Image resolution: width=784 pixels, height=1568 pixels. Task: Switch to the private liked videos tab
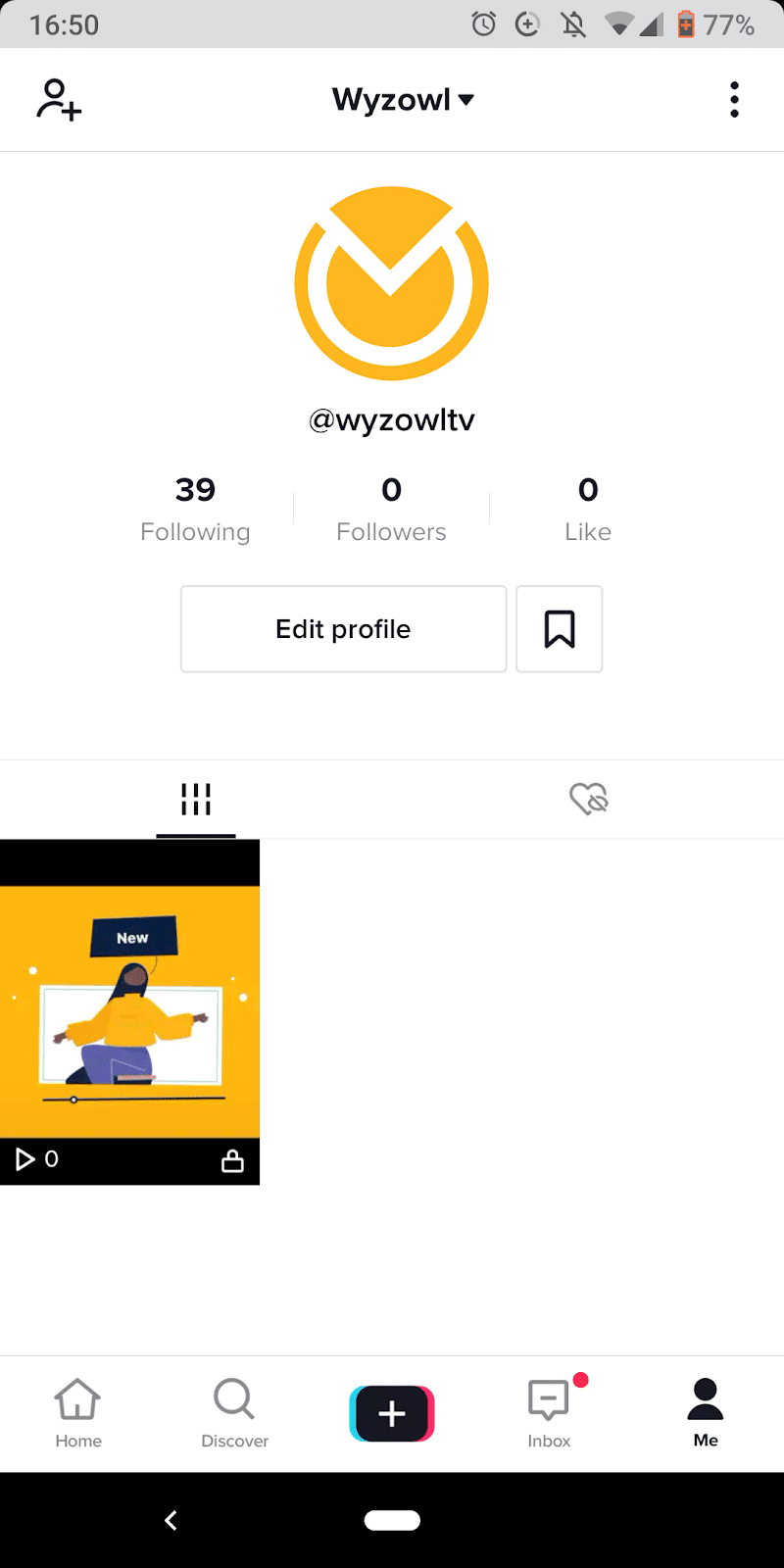pyautogui.click(x=588, y=800)
